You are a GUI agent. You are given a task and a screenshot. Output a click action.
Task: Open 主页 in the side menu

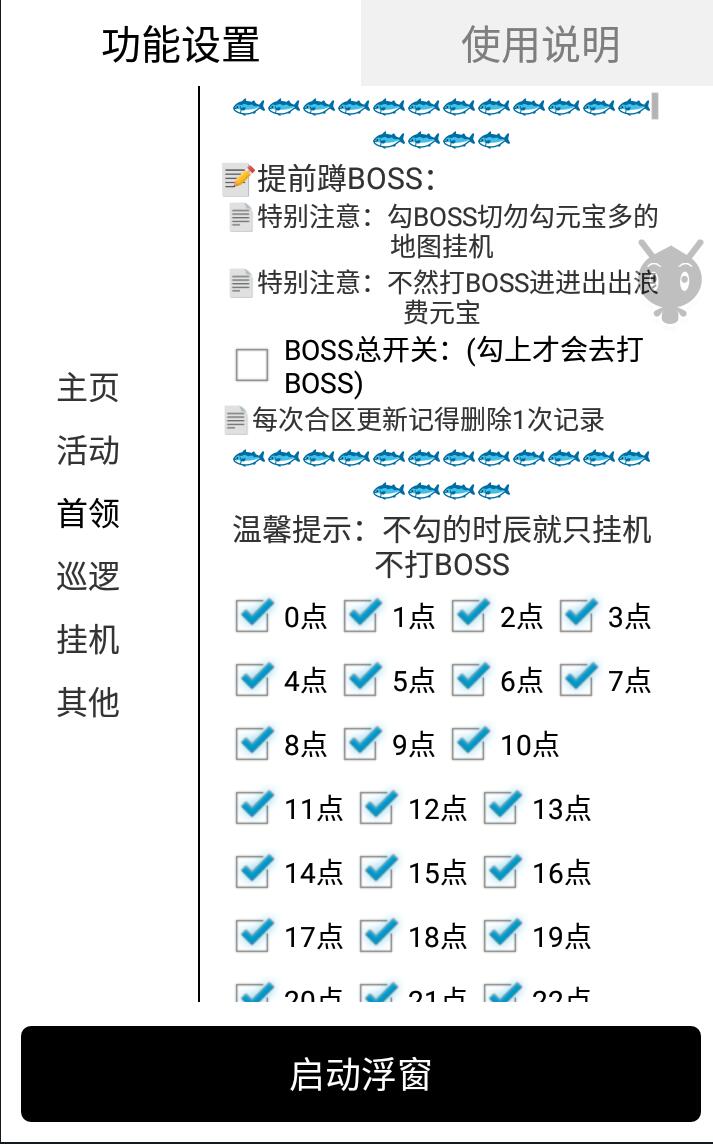(x=88, y=388)
